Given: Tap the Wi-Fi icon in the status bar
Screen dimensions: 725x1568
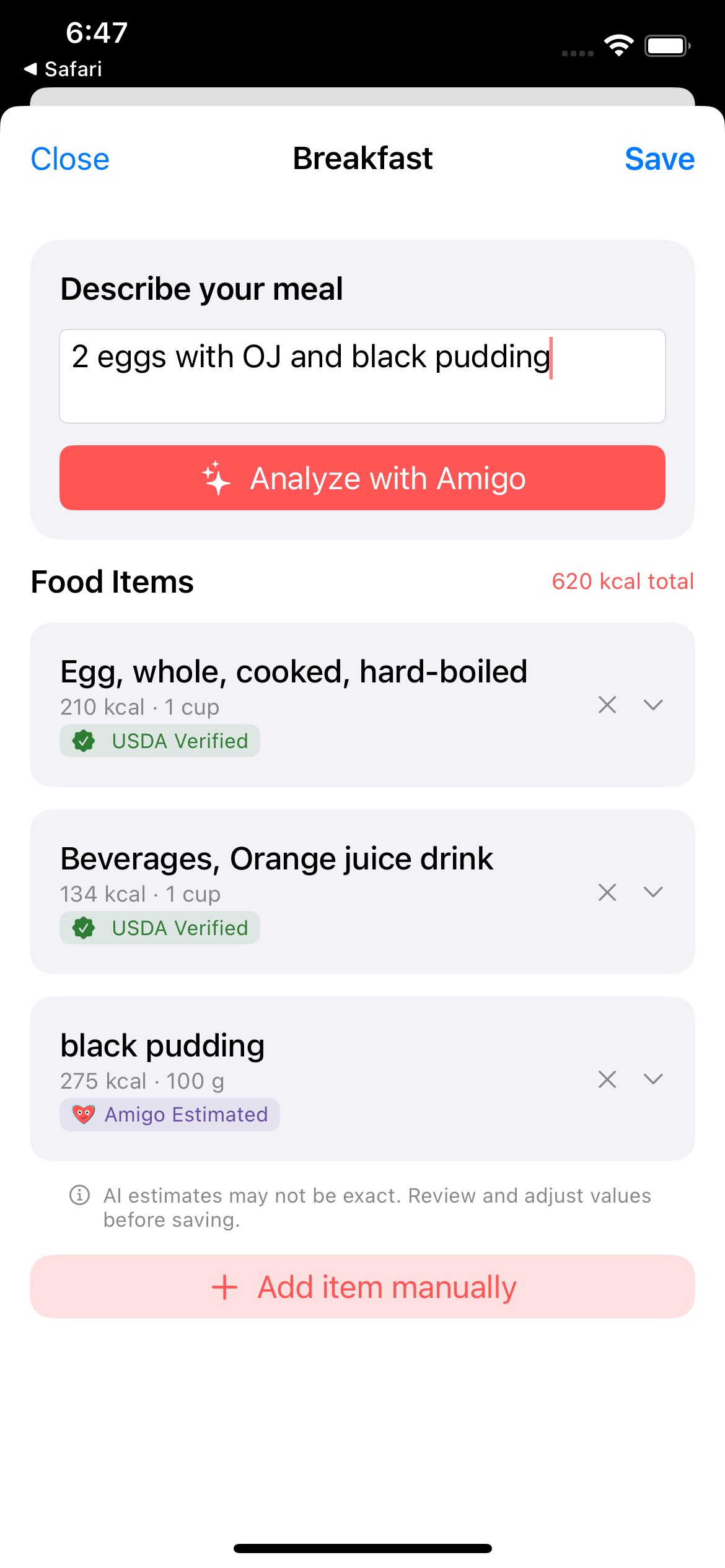Looking at the screenshot, I should (618, 45).
